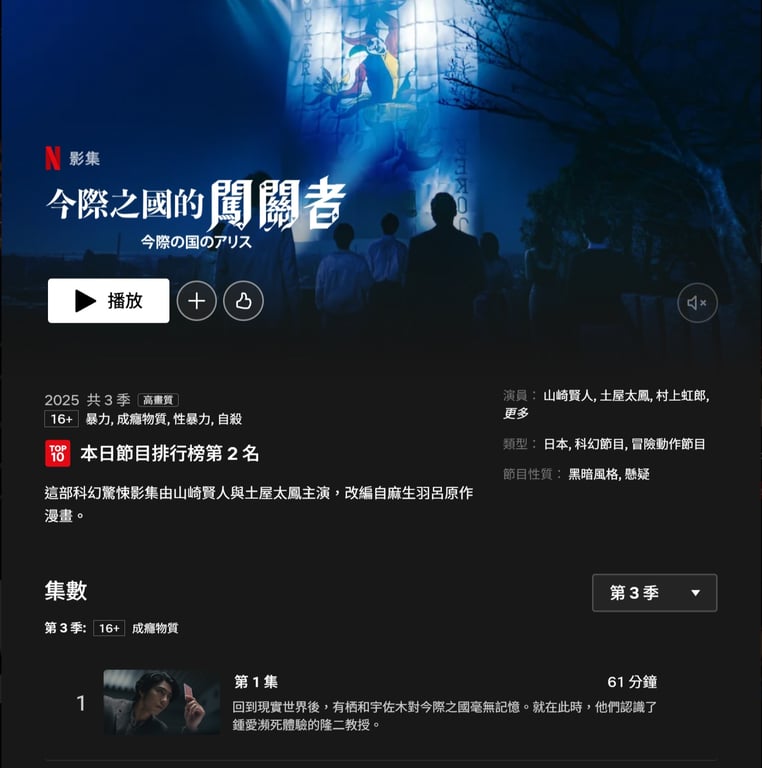Screen dimensions: 762x768
Task: Browse the 冒險動作節目 genre
Action: [x=668, y=444]
